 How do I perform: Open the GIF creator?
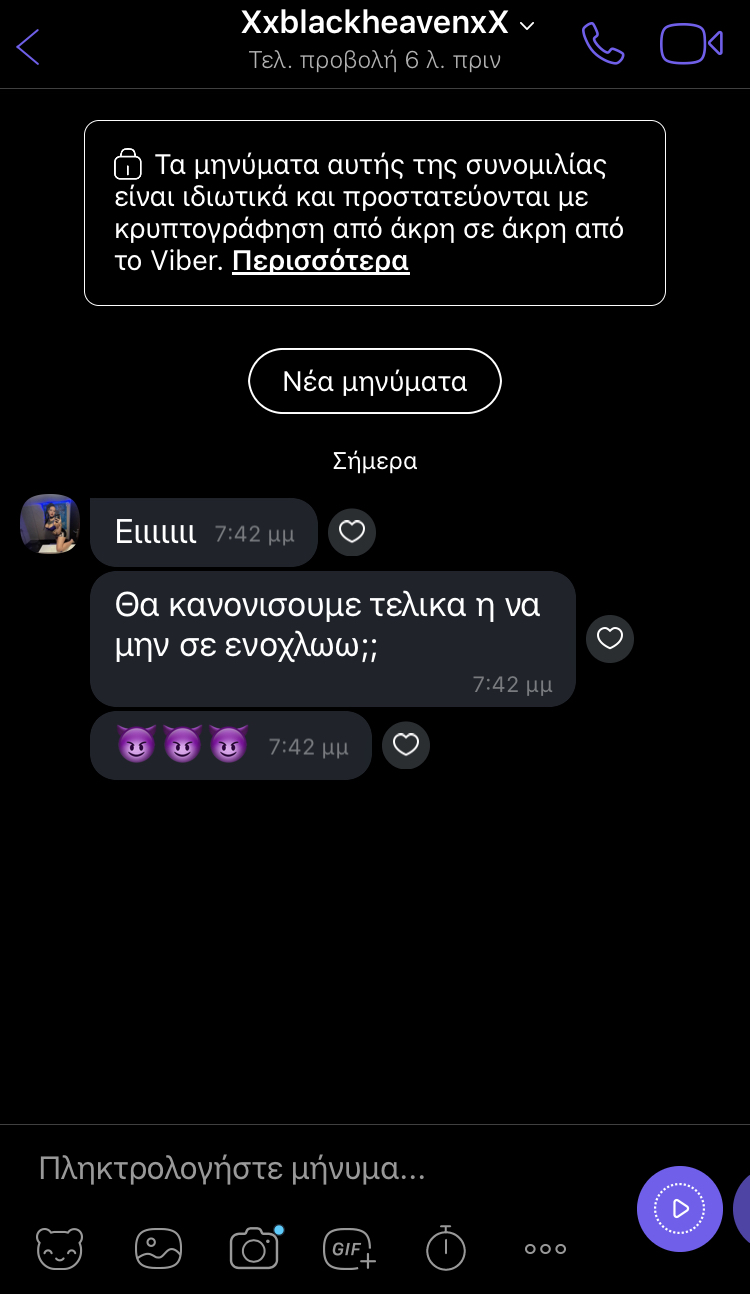[x=349, y=1248]
